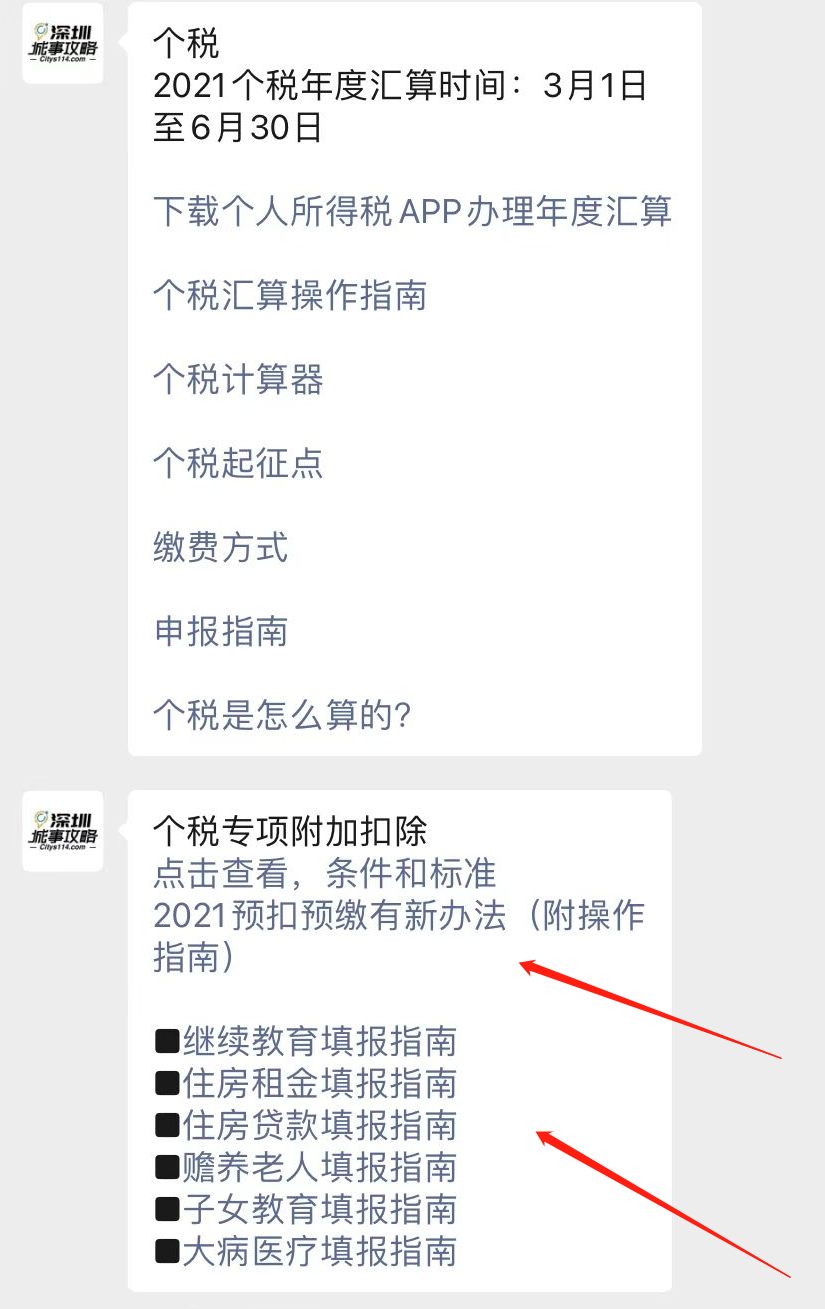
Task: Open 下载个人所得税APP办理年度汇算 link
Action: point(412,212)
